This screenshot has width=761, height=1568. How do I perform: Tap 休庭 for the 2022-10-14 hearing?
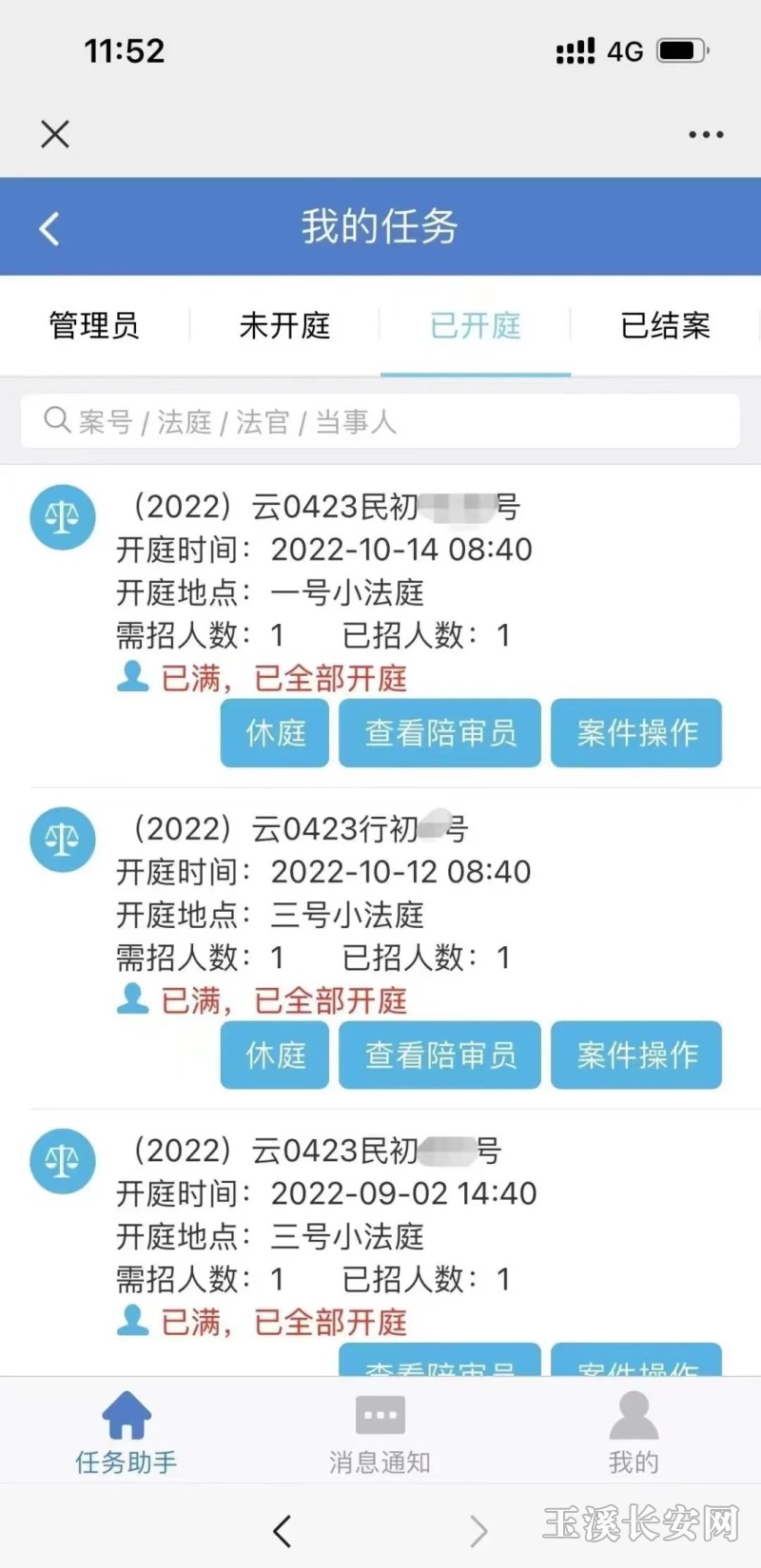point(275,733)
